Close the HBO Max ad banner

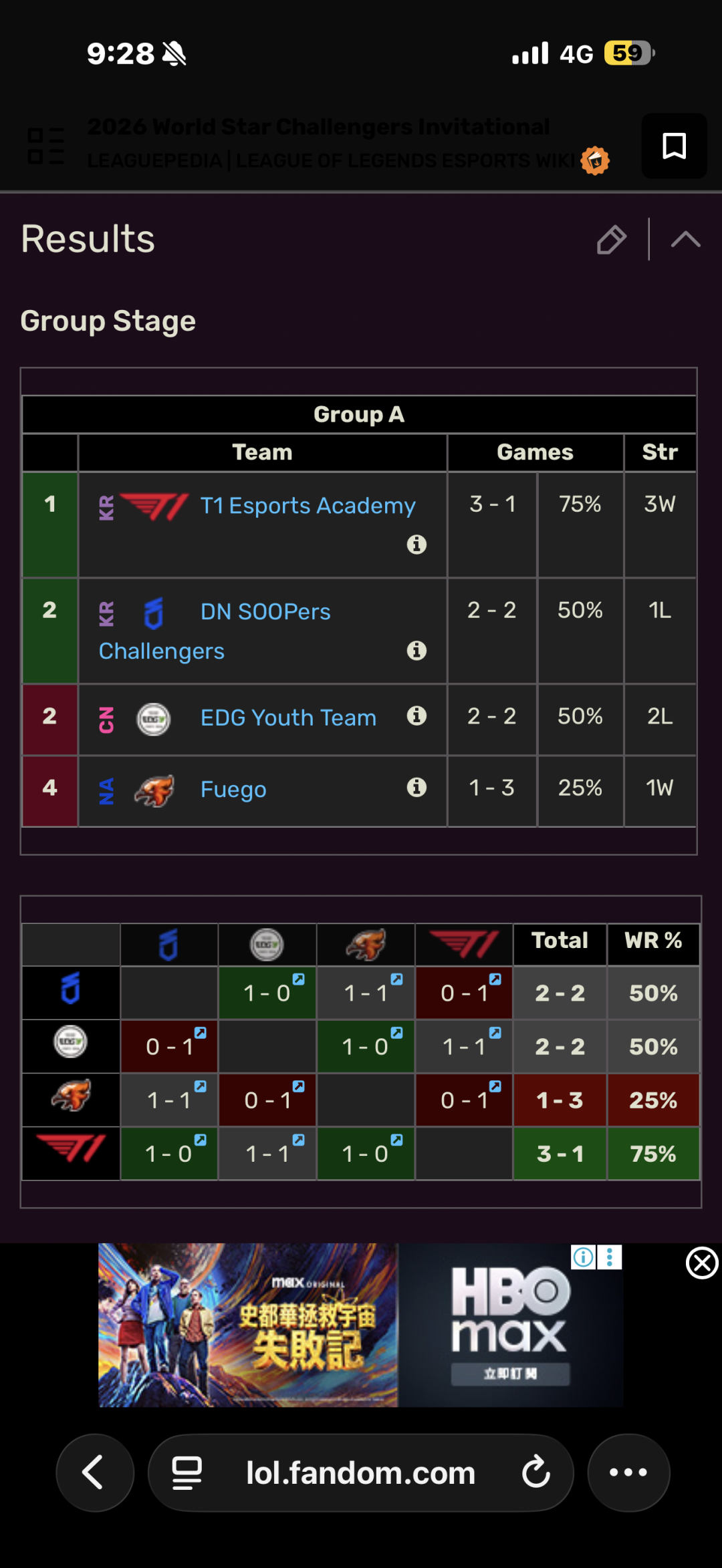[x=702, y=1263]
